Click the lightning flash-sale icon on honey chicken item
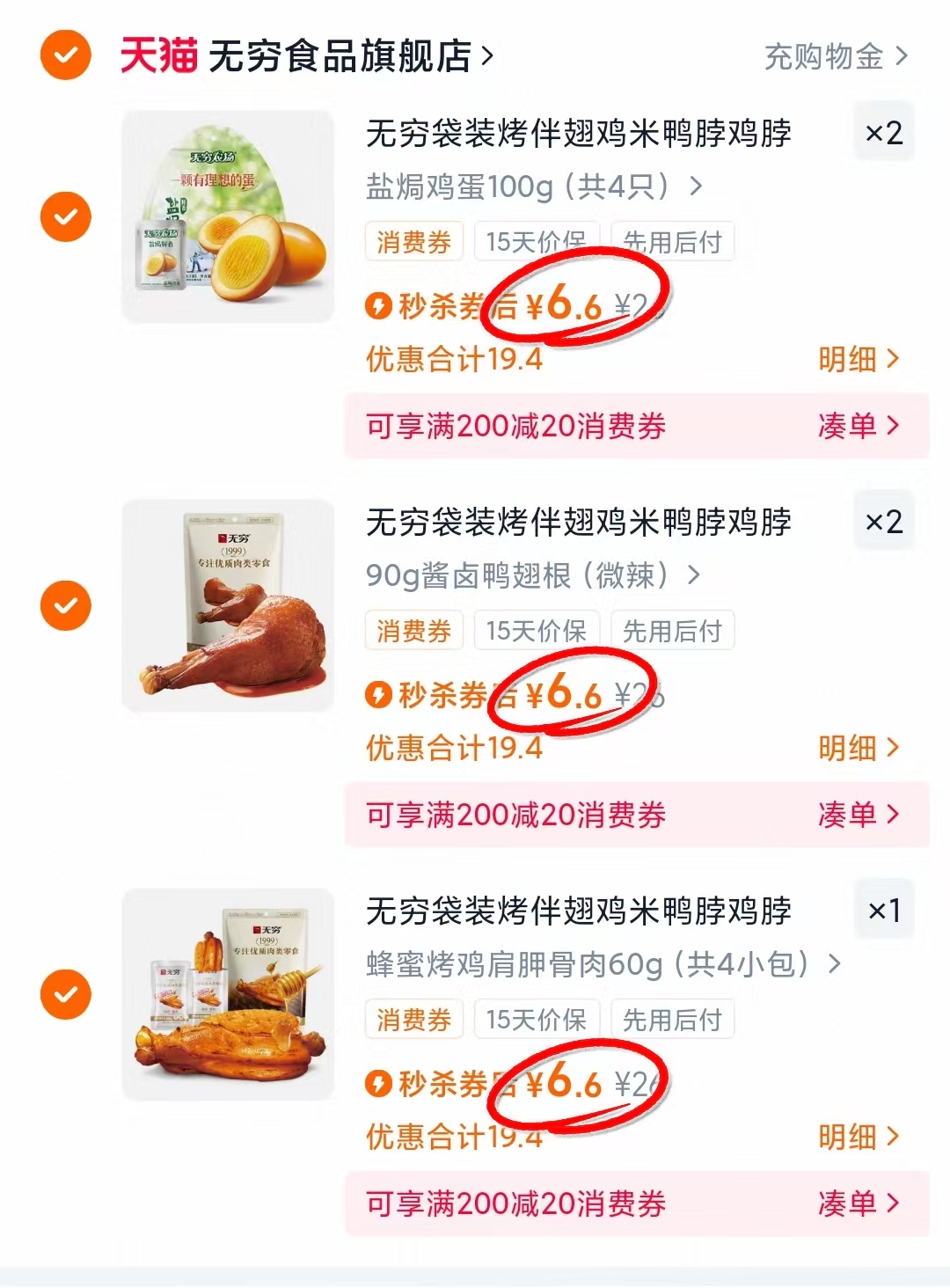Viewport: 950px width, 1288px height. pos(379,1084)
